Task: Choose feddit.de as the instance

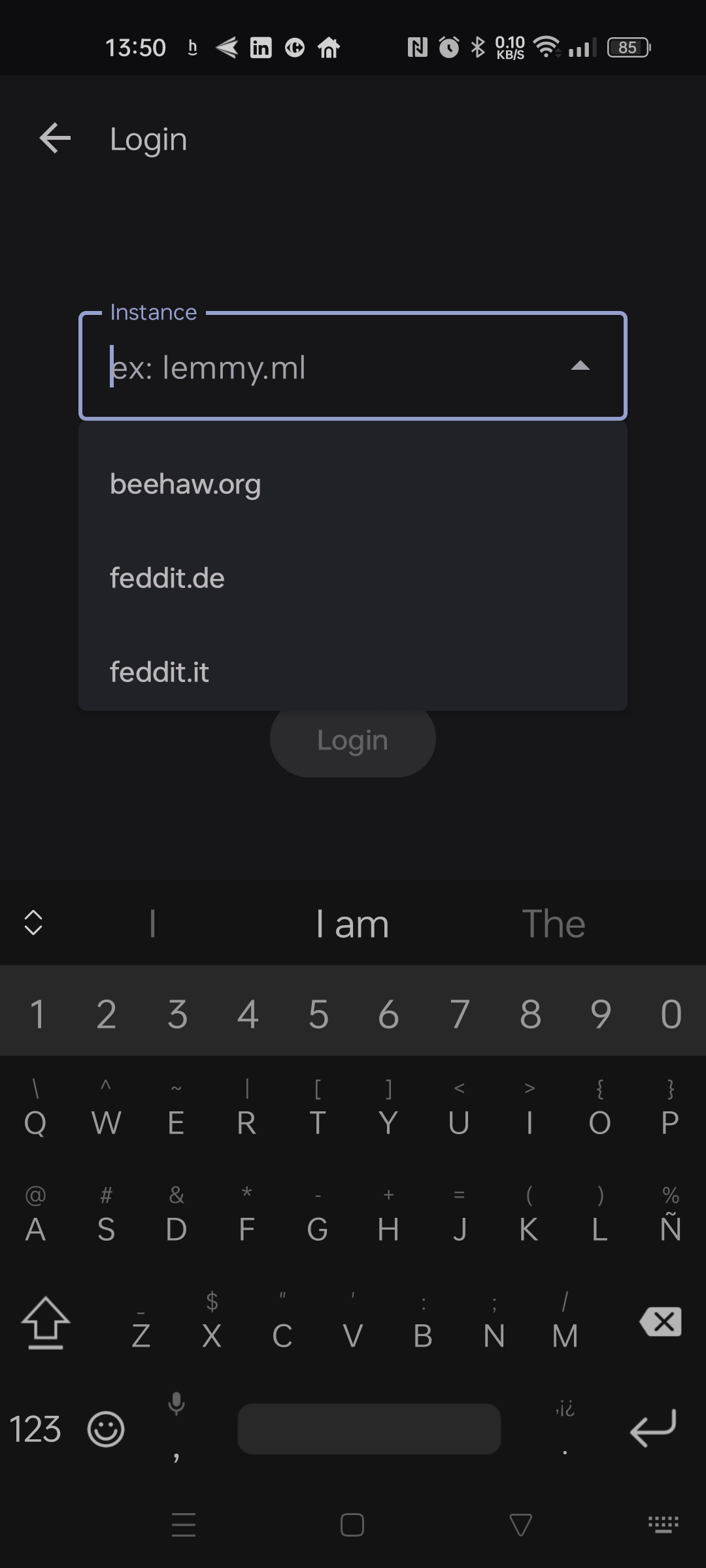Action: coord(353,578)
